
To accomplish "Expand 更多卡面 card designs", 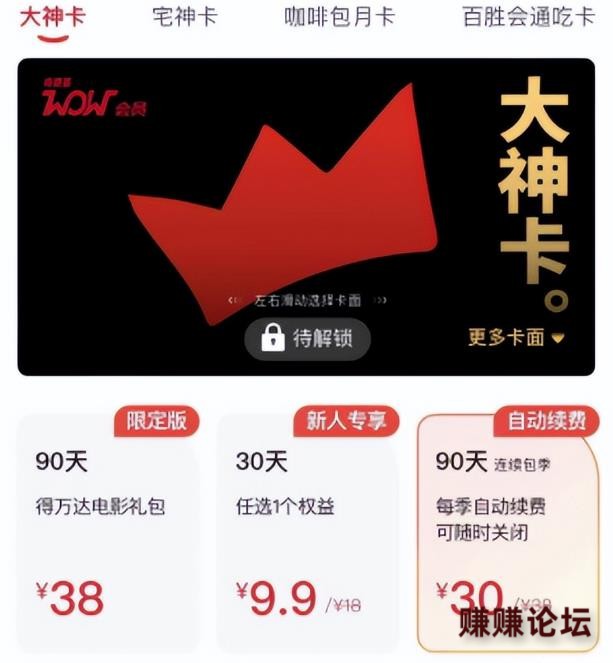I will [x=516, y=337].
